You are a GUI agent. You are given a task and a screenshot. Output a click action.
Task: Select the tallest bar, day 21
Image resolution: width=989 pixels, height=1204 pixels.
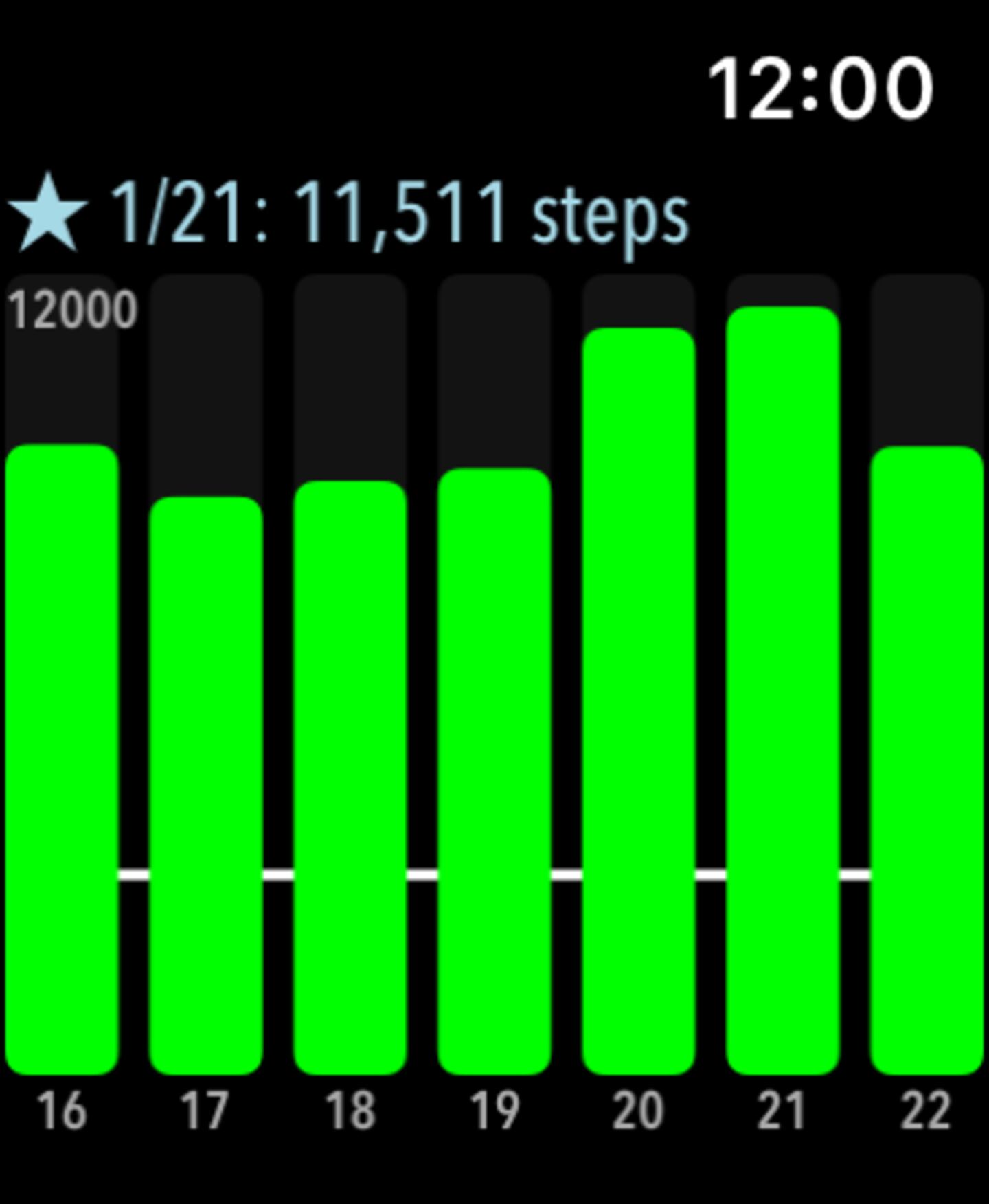[783, 690]
